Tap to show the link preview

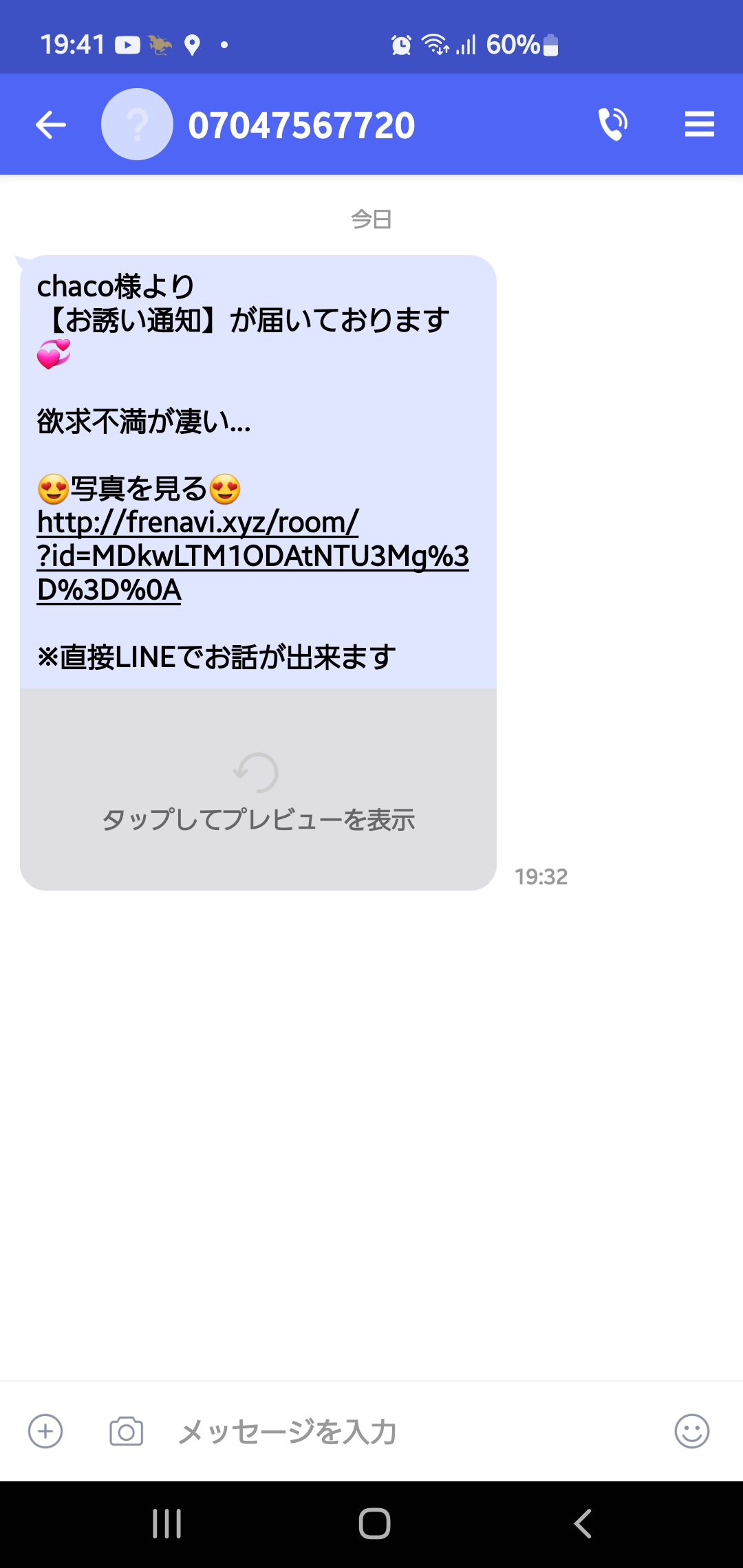click(x=258, y=790)
